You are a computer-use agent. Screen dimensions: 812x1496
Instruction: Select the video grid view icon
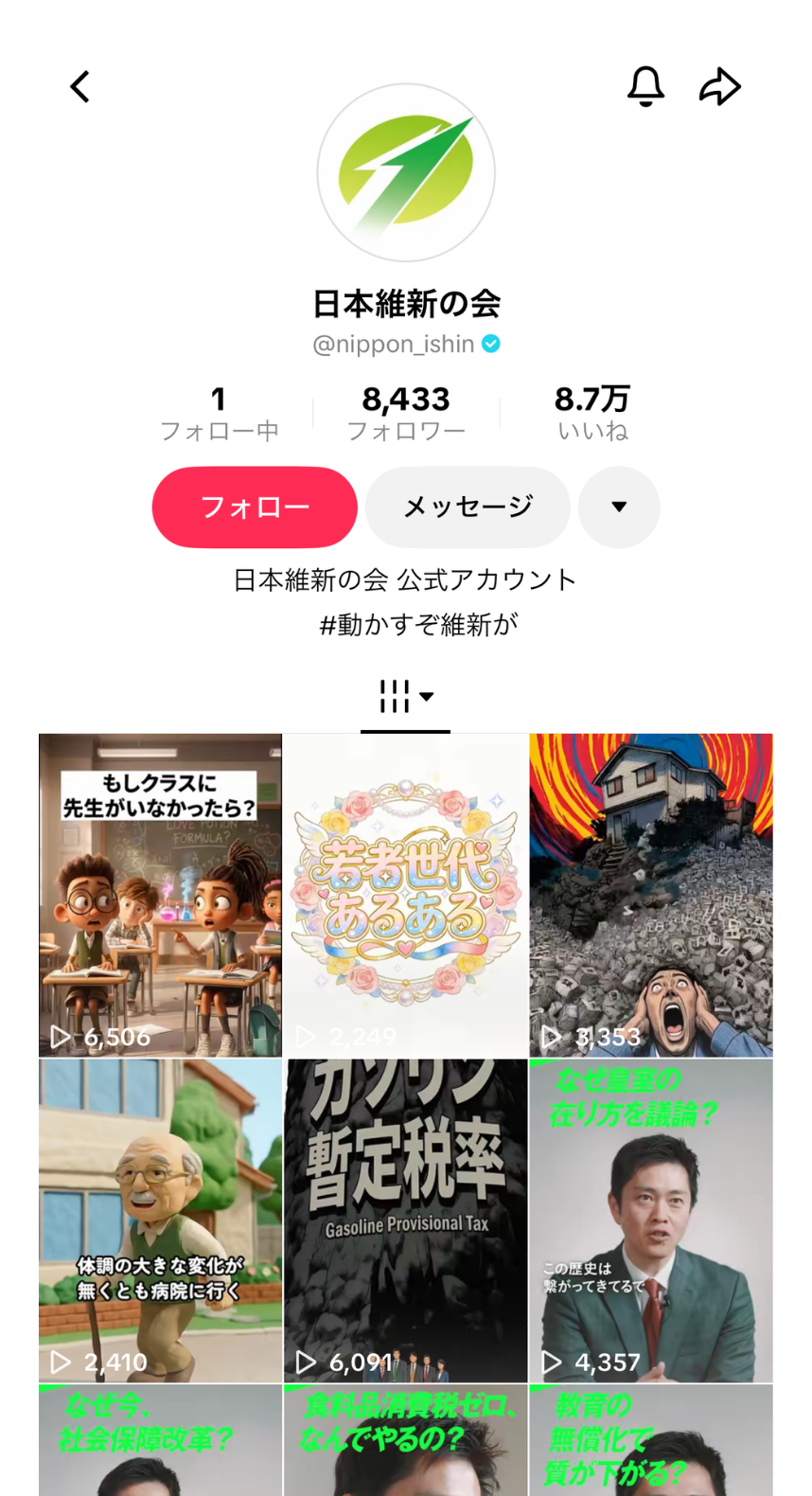coord(395,697)
